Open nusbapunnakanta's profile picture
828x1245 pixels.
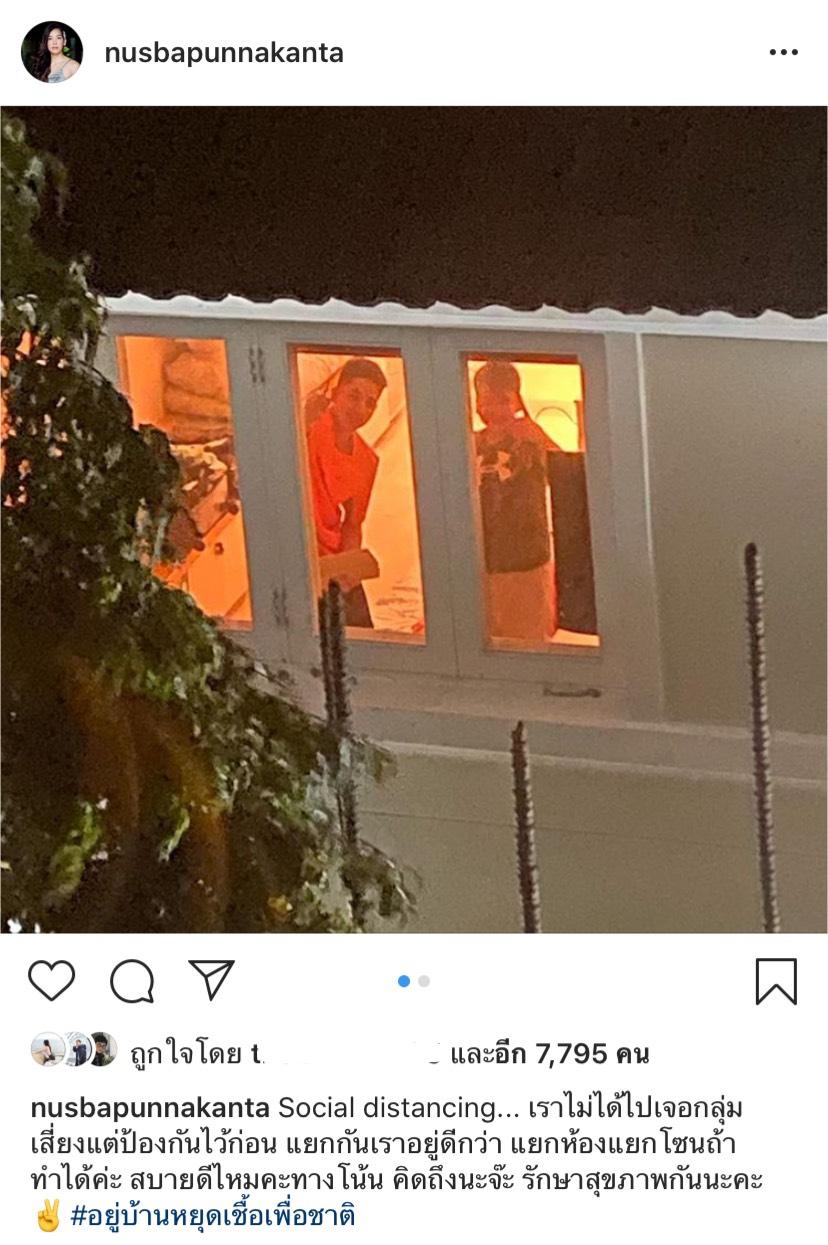(51, 52)
